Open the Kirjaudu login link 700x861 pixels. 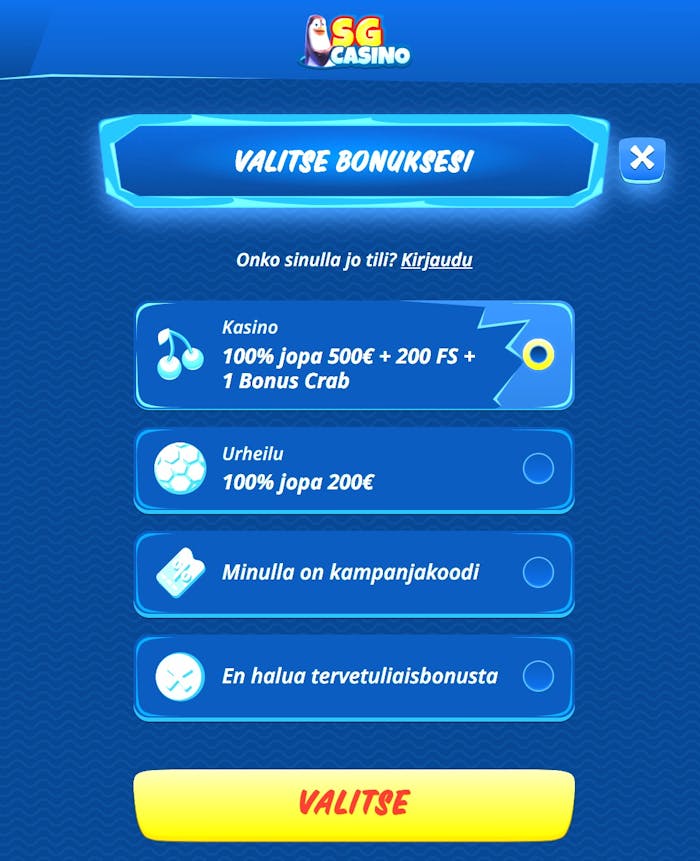click(437, 260)
